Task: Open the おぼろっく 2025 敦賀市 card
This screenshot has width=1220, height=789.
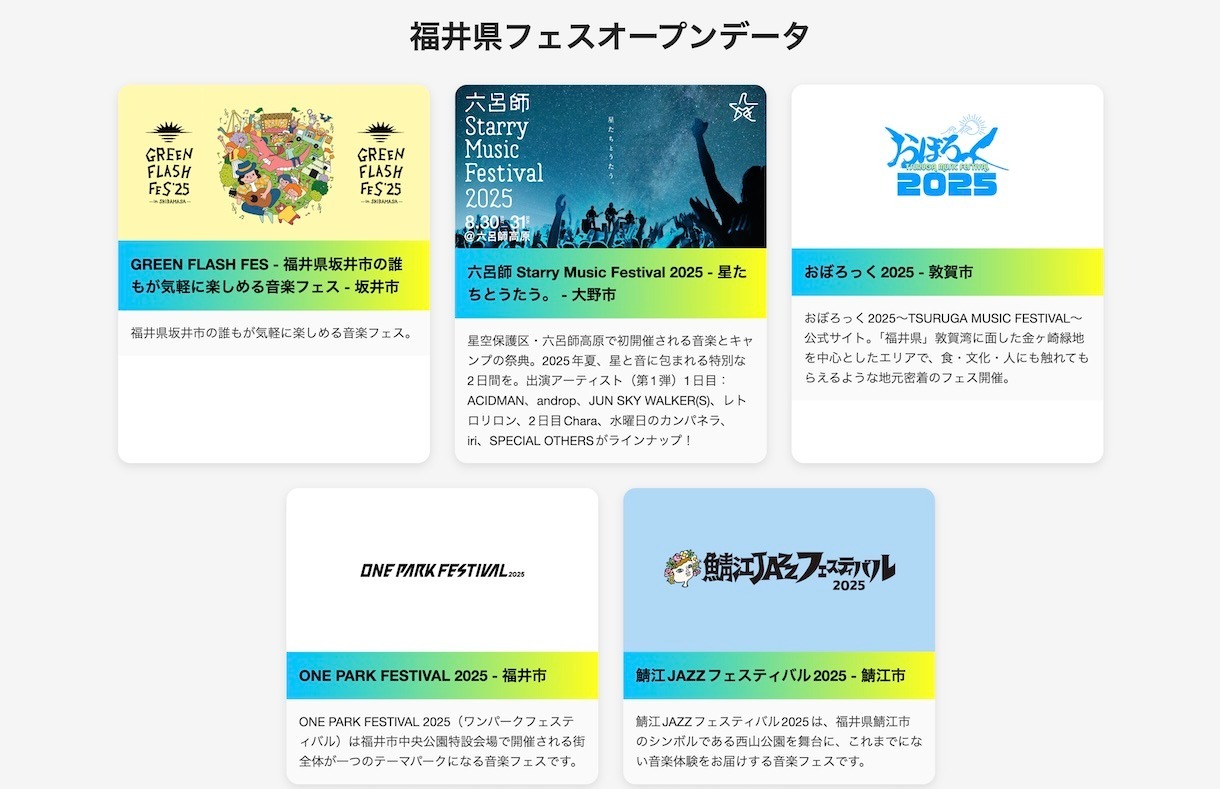Action: tap(946, 272)
